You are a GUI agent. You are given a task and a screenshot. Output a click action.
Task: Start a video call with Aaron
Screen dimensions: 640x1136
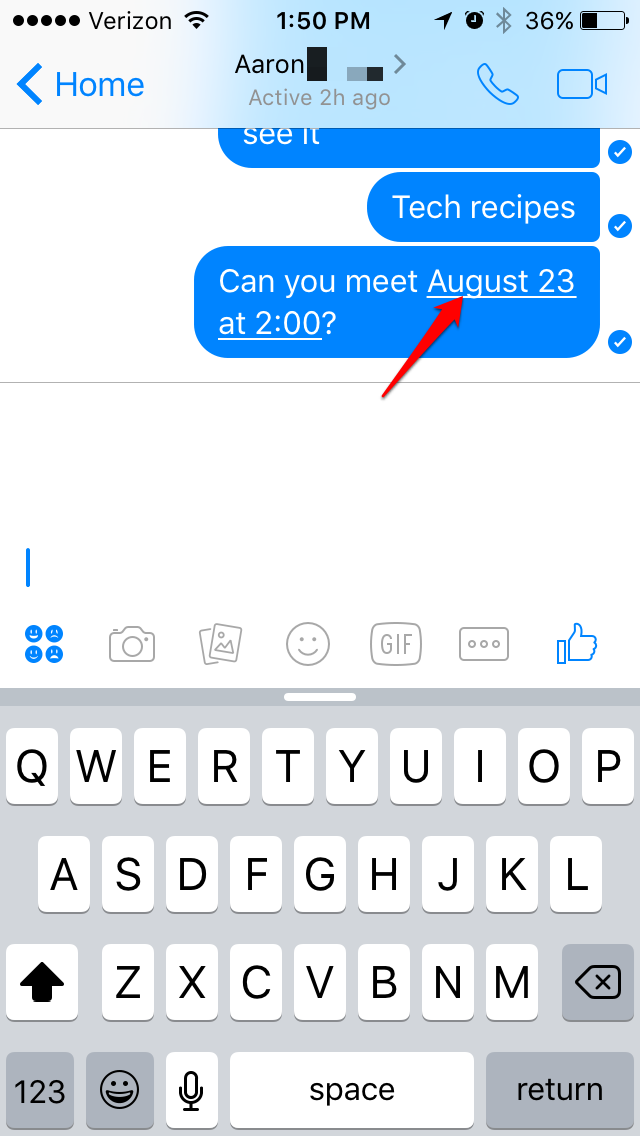(582, 85)
